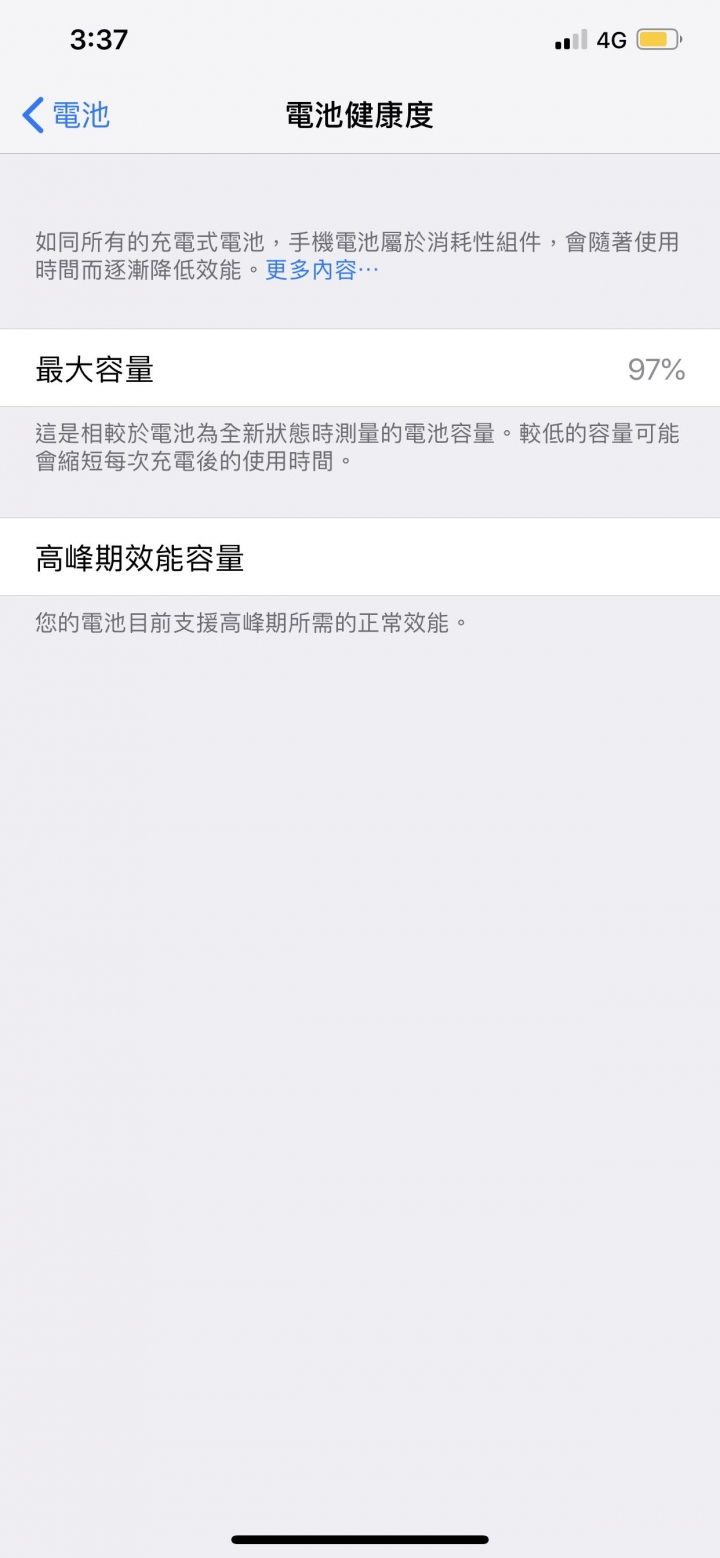Screen dimensions: 720x1558
Task: Open the 更多內容 link
Action: (x=321, y=270)
